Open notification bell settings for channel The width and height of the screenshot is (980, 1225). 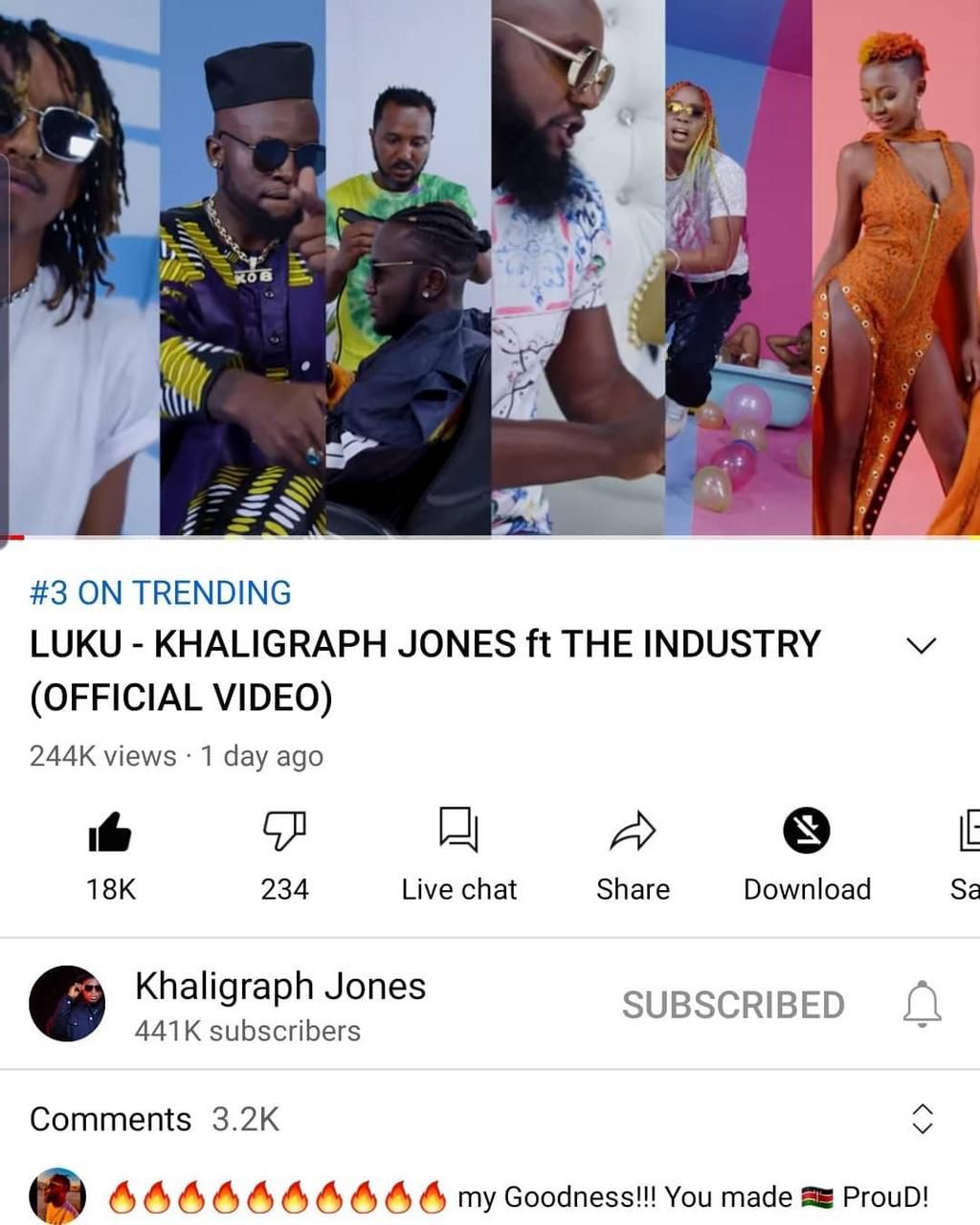click(922, 1004)
